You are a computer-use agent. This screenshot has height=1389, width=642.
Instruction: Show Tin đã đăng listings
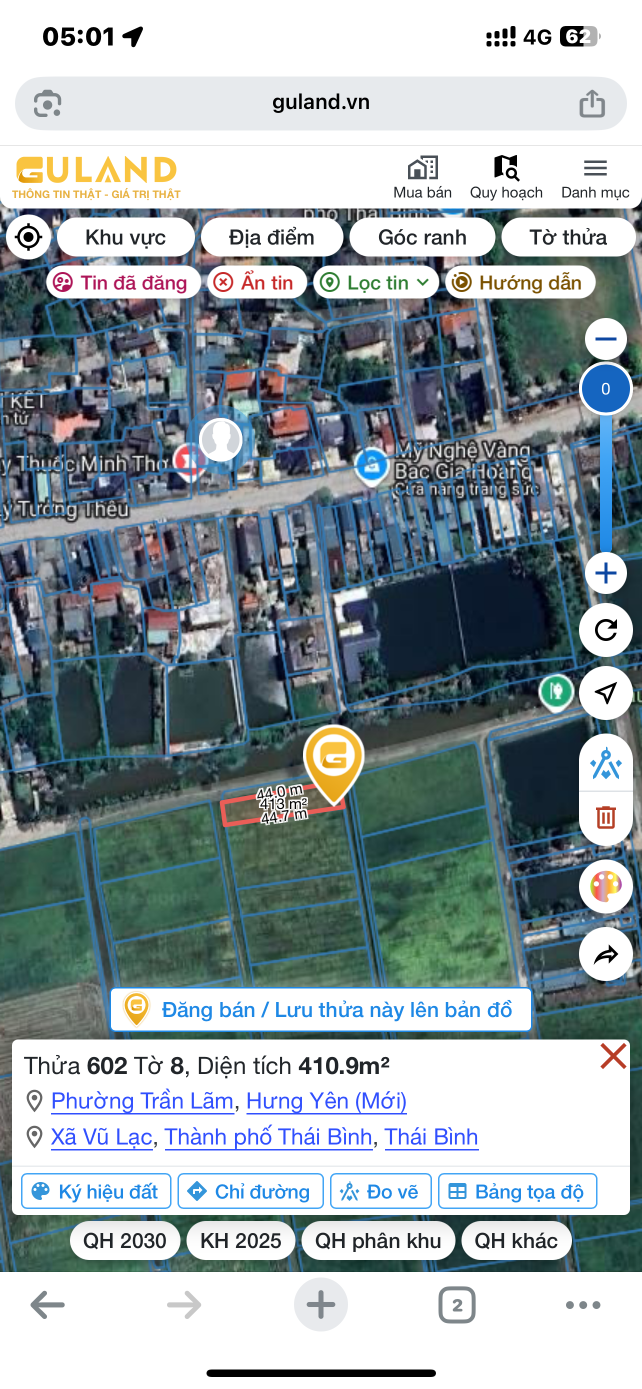[x=121, y=283]
